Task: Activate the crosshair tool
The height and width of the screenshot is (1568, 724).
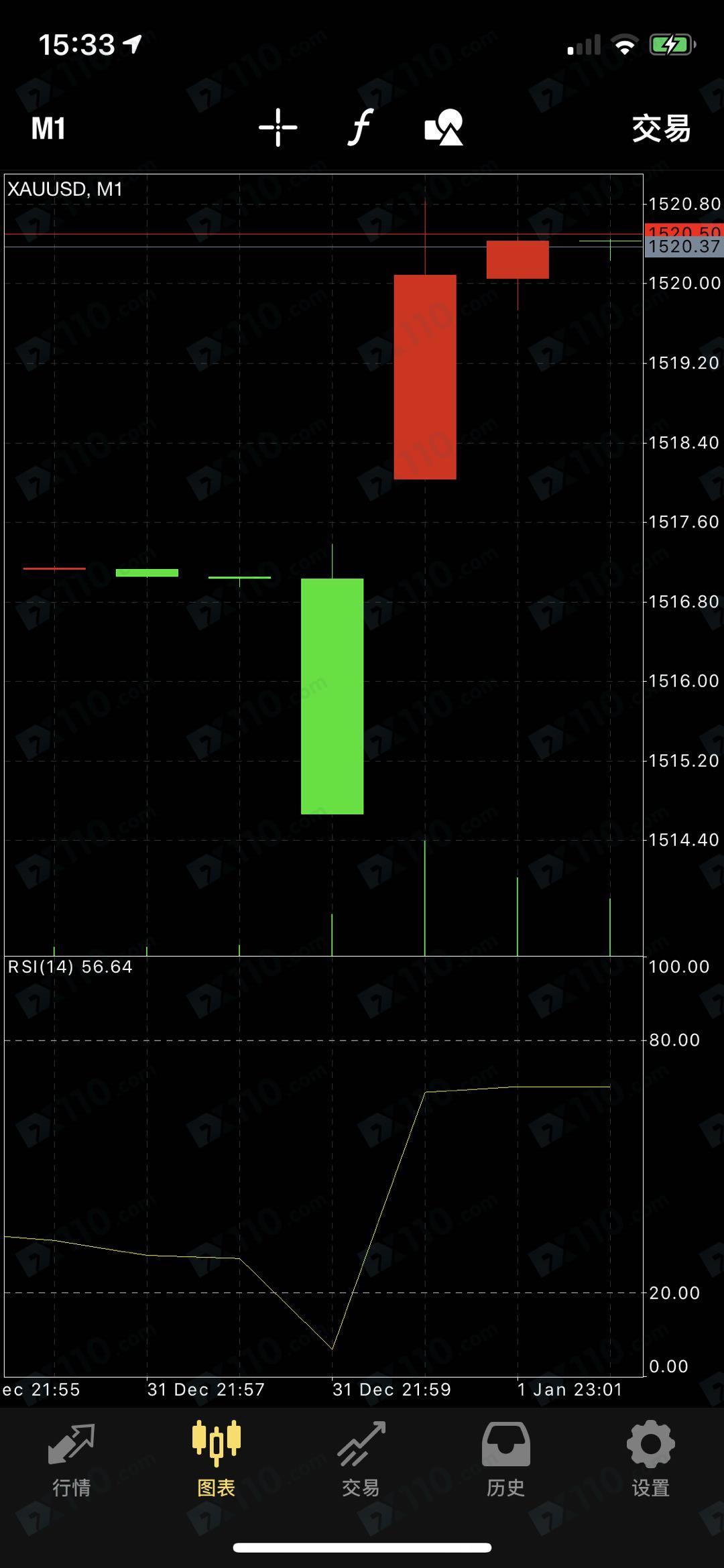Action: pyautogui.click(x=278, y=127)
